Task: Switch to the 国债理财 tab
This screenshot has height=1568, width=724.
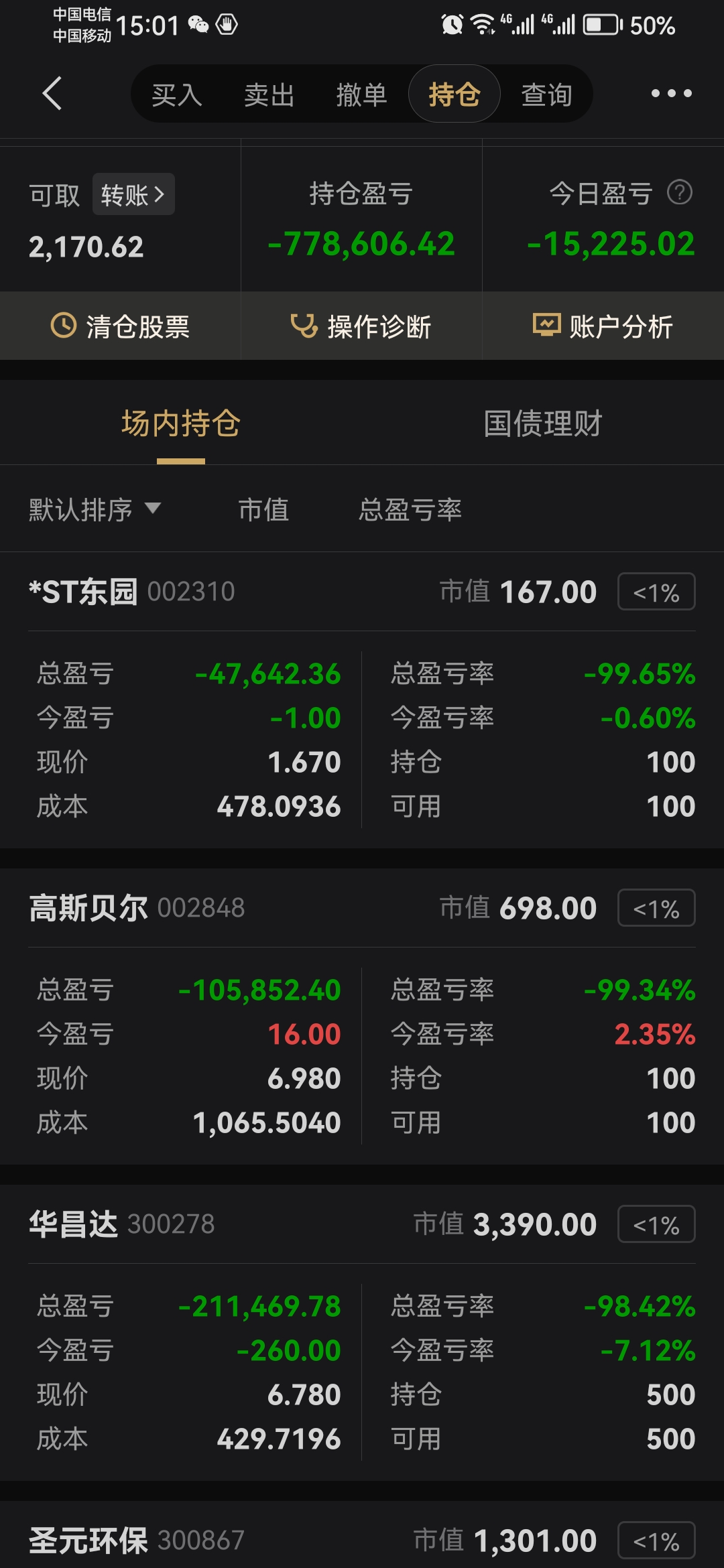Action: tap(543, 423)
